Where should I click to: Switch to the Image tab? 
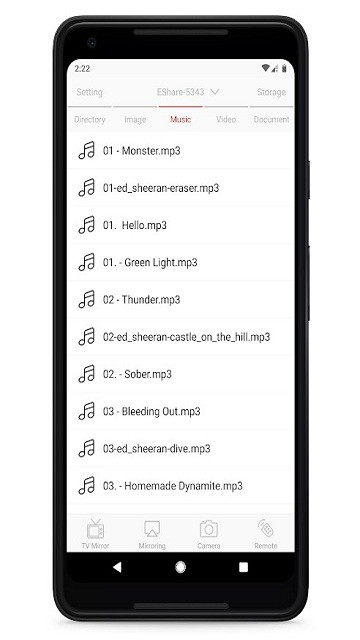pyautogui.click(x=135, y=120)
